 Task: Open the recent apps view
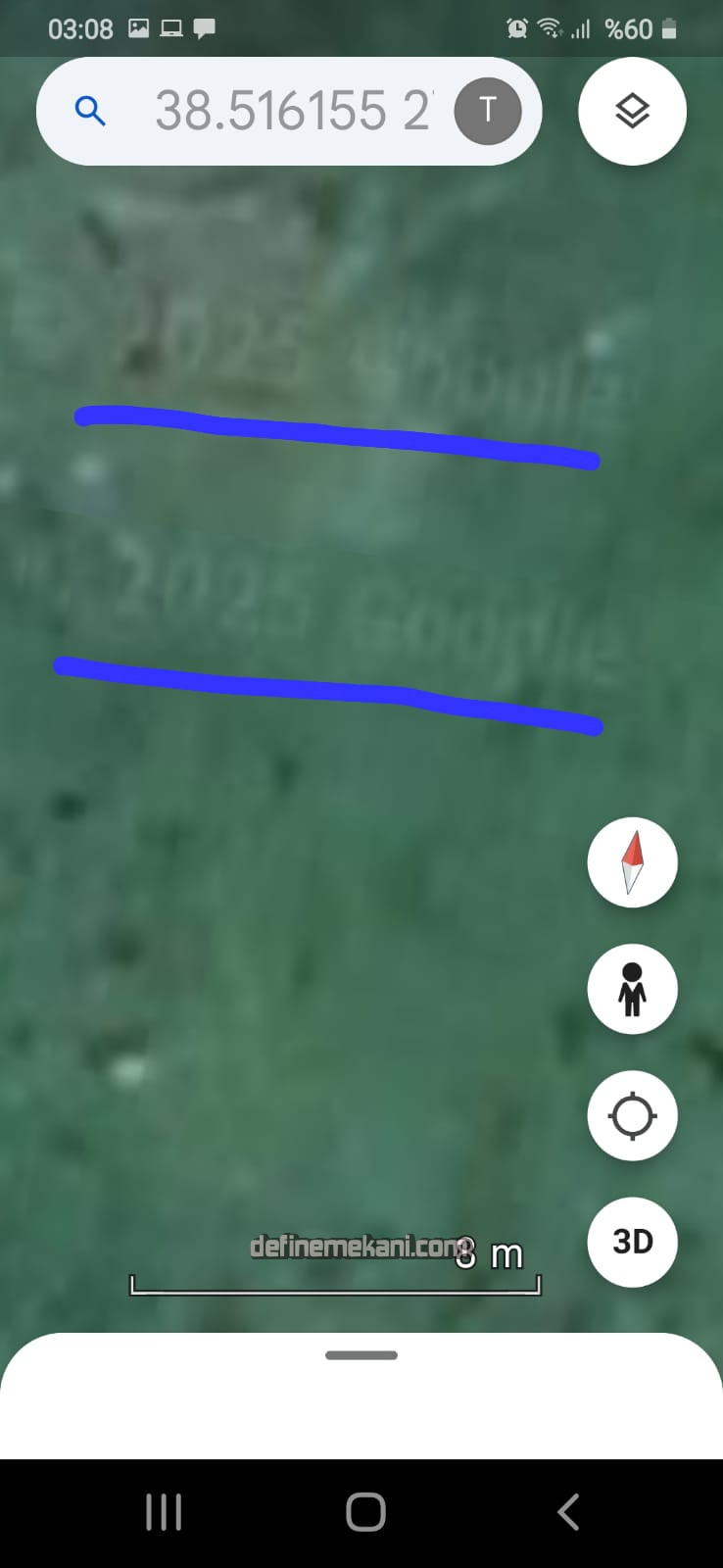tap(164, 1512)
